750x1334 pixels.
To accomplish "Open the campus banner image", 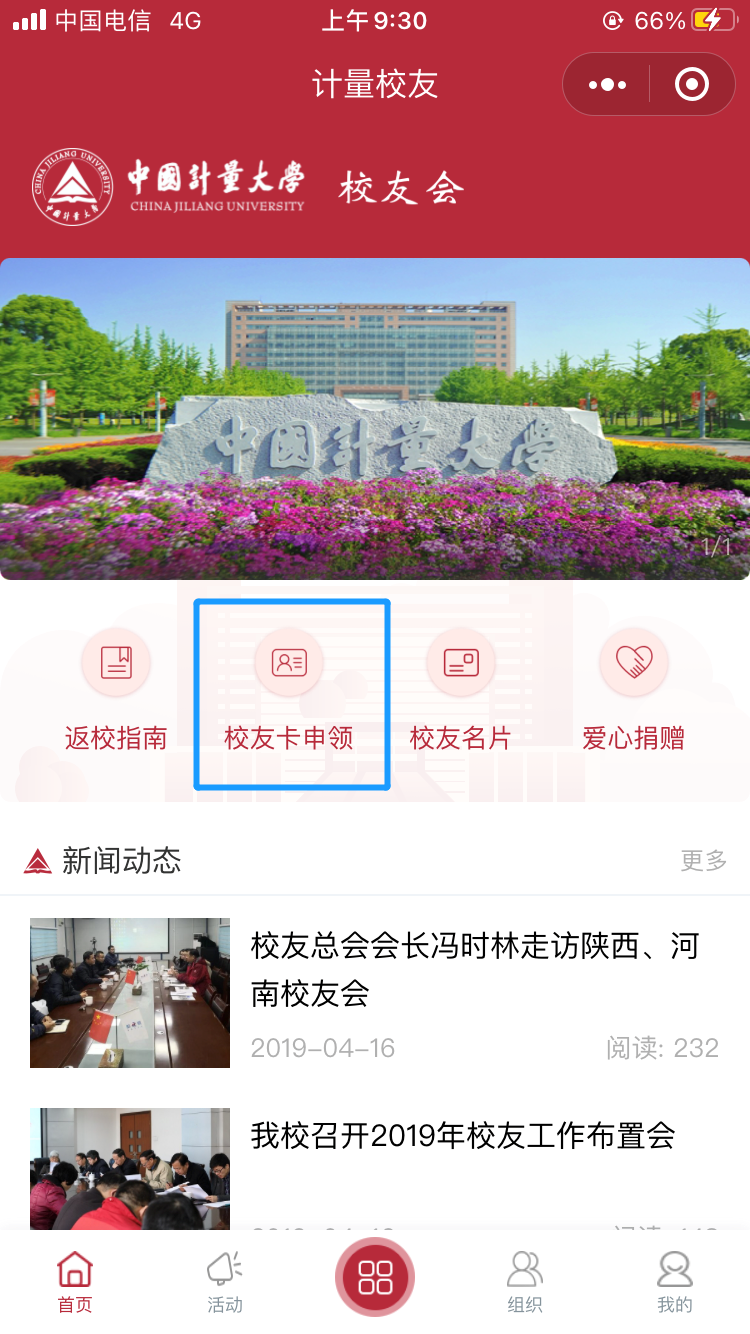I will click(x=375, y=419).
